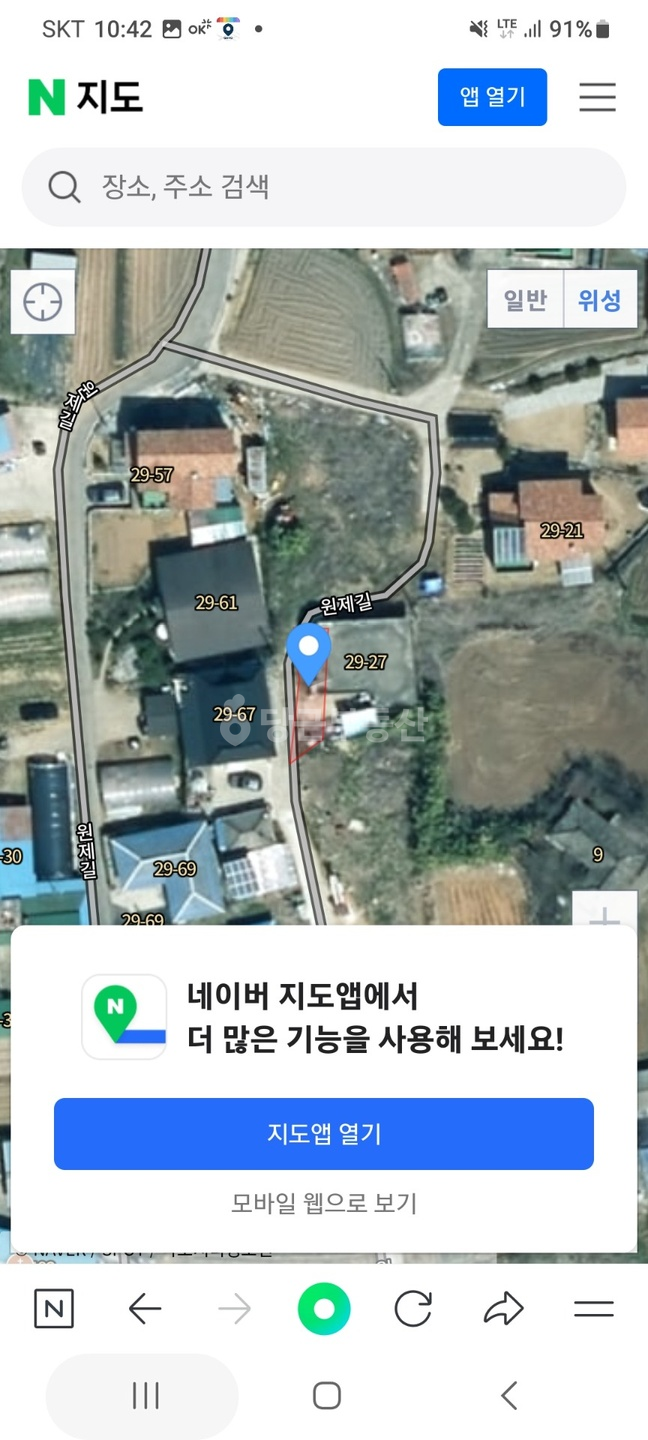Open the Naver home N icon in browser bar
The width and height of the screenshot is (648, 1440).
click(54, 1309)
